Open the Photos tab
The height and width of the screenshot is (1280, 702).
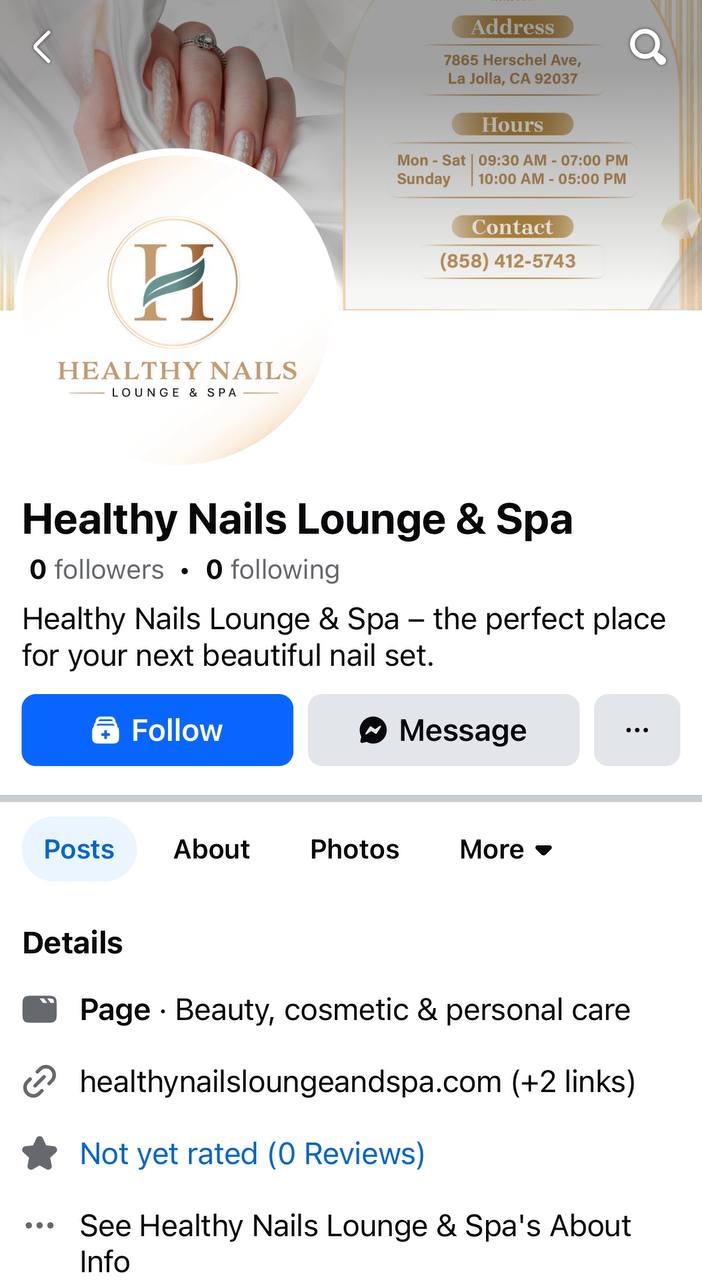(354, 849)
